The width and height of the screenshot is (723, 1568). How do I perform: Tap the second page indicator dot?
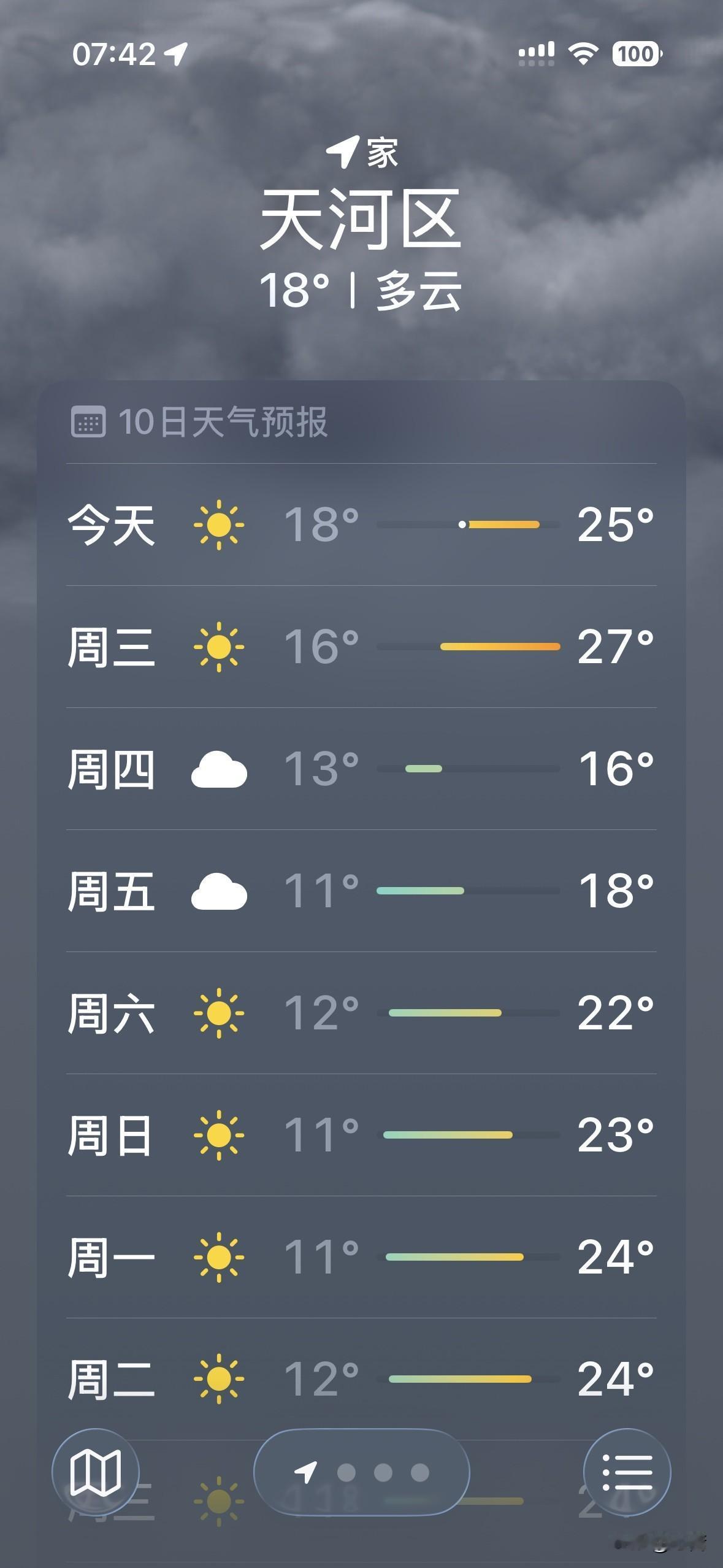point(346,1471)
